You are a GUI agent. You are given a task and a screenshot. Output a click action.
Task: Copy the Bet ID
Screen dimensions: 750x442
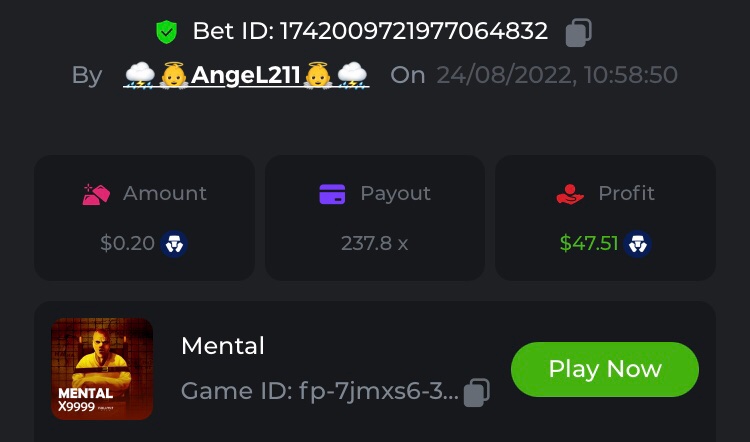(578, 32)
